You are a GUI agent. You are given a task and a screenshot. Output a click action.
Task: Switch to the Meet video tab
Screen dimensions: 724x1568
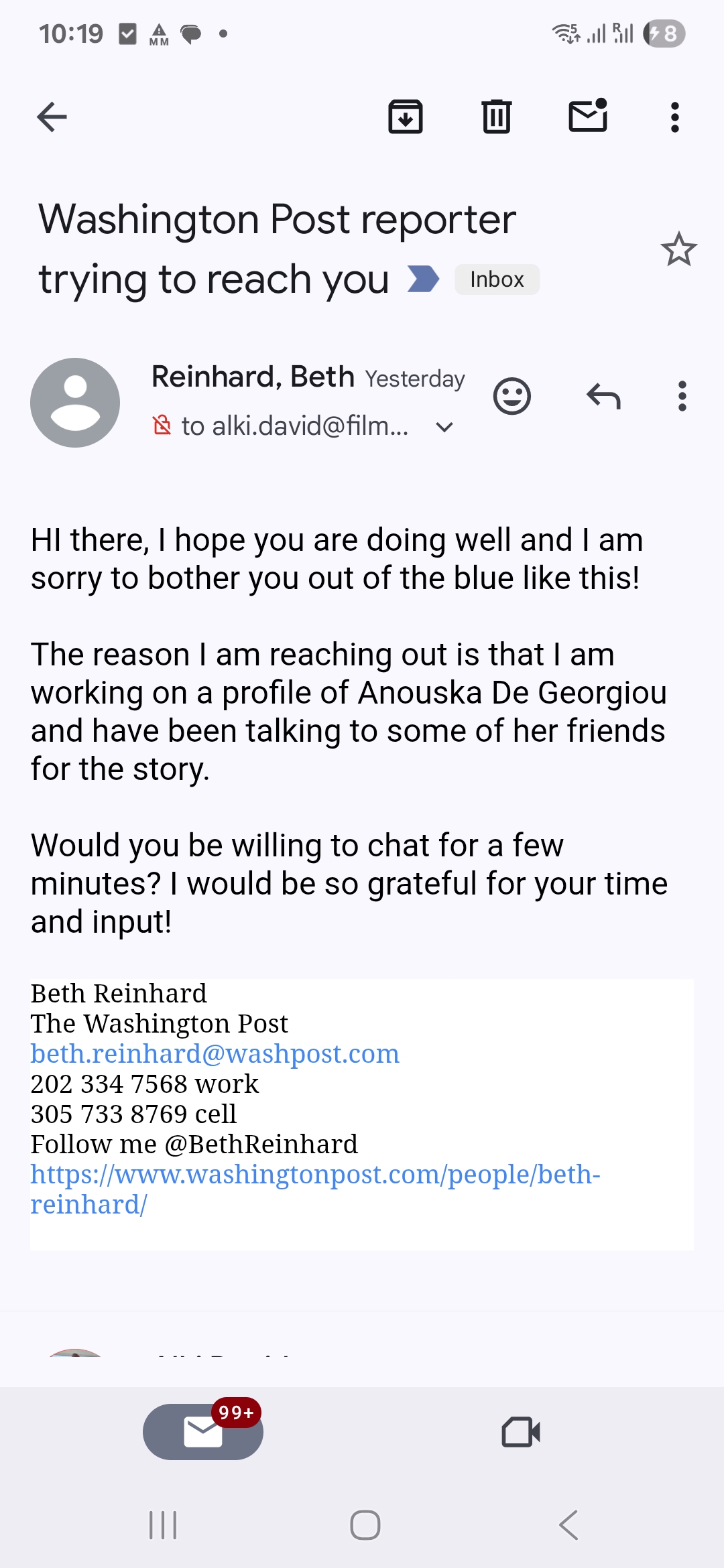(x=521, y=1432)
